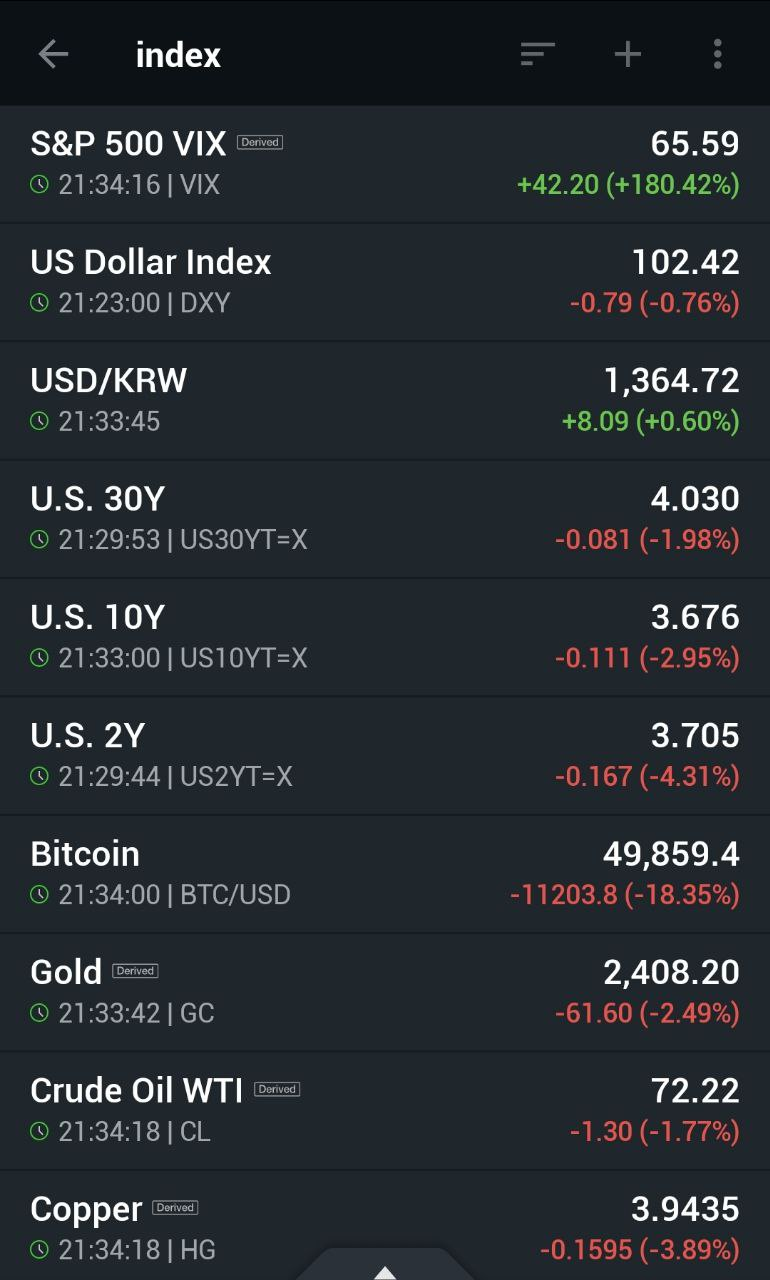Open U.S. 2Y yield details

[x=385, y=755]
